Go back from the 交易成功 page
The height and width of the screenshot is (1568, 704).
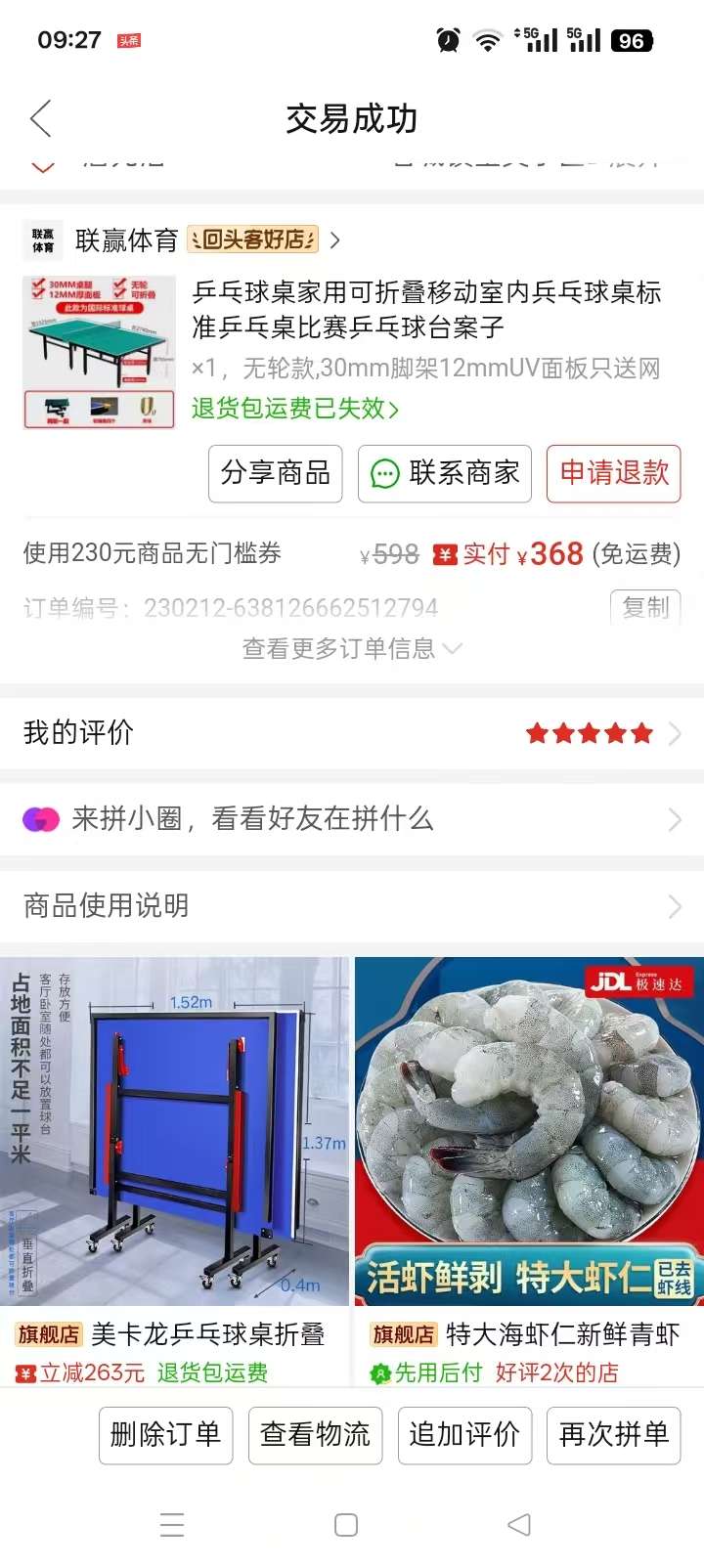click(x=41, y=119)
